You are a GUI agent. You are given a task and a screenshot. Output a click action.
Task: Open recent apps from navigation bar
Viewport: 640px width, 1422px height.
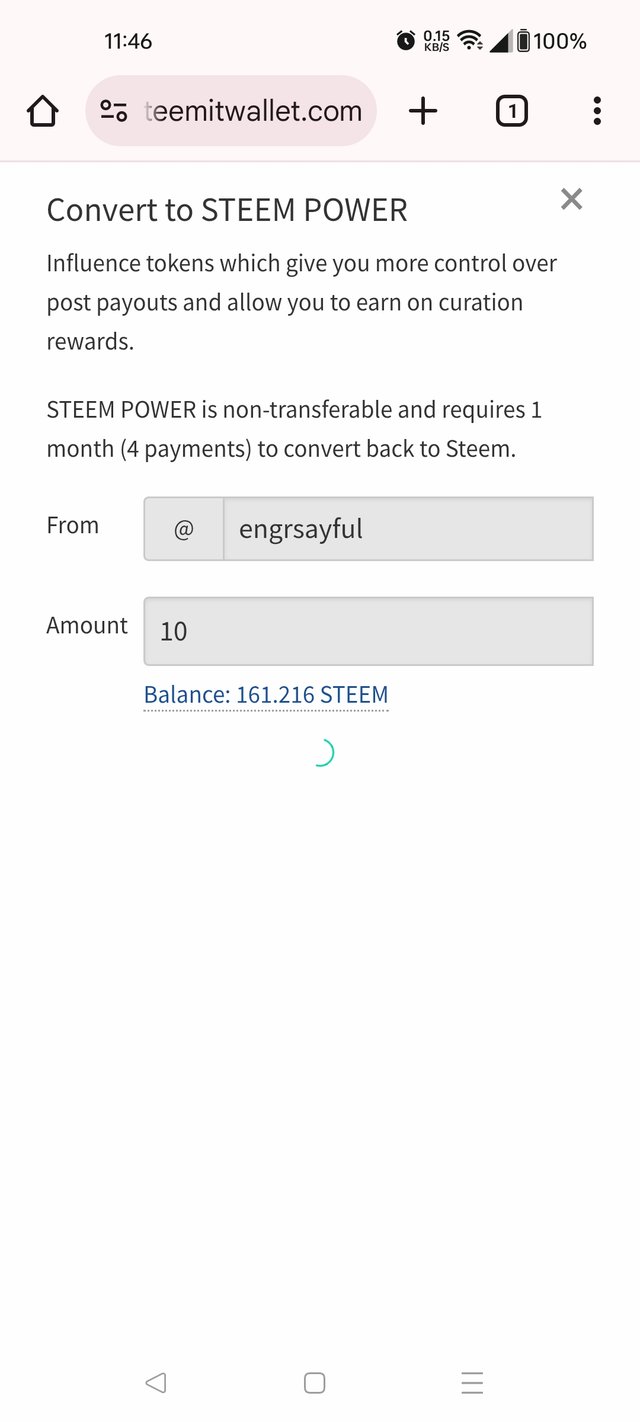point(472,1383)
